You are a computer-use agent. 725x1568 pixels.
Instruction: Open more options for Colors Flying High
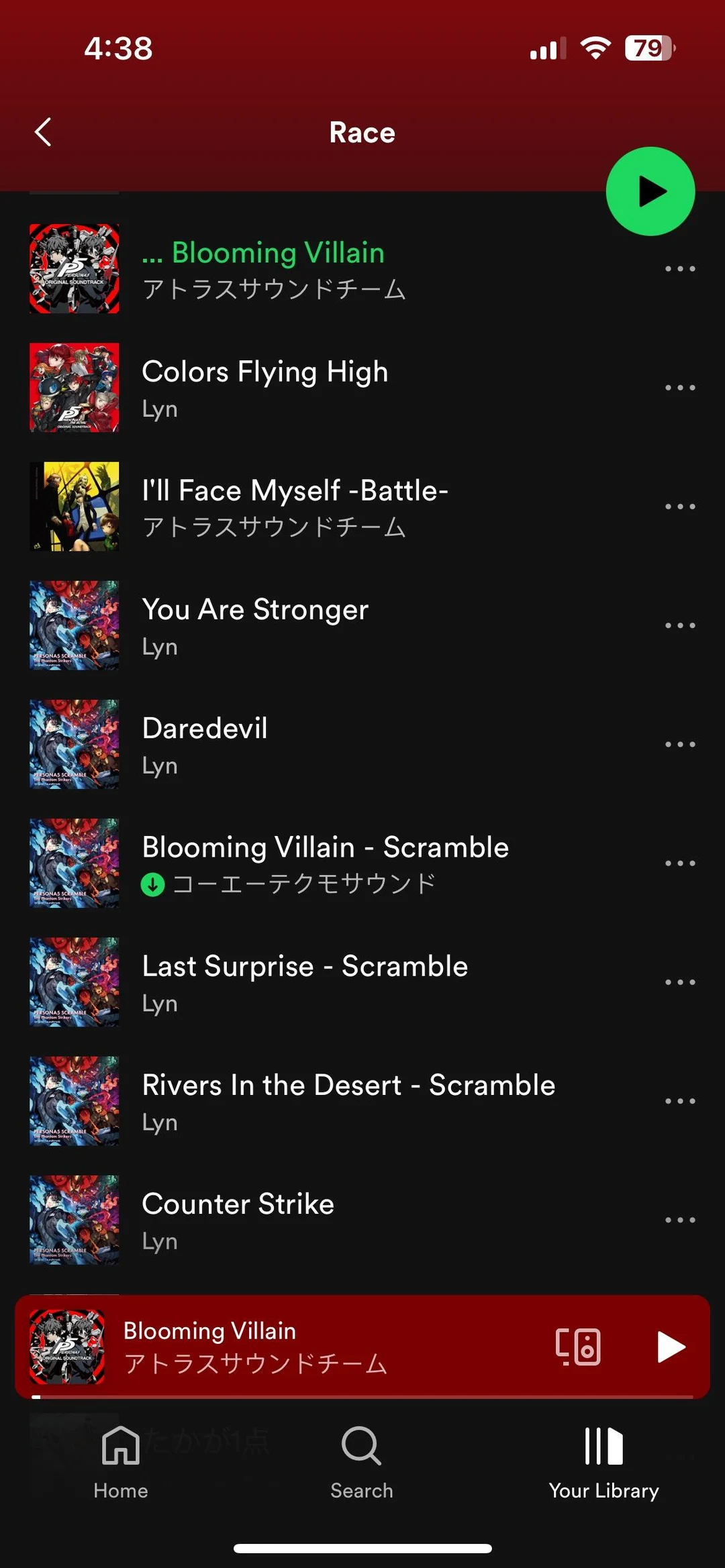tap(679, 388)
